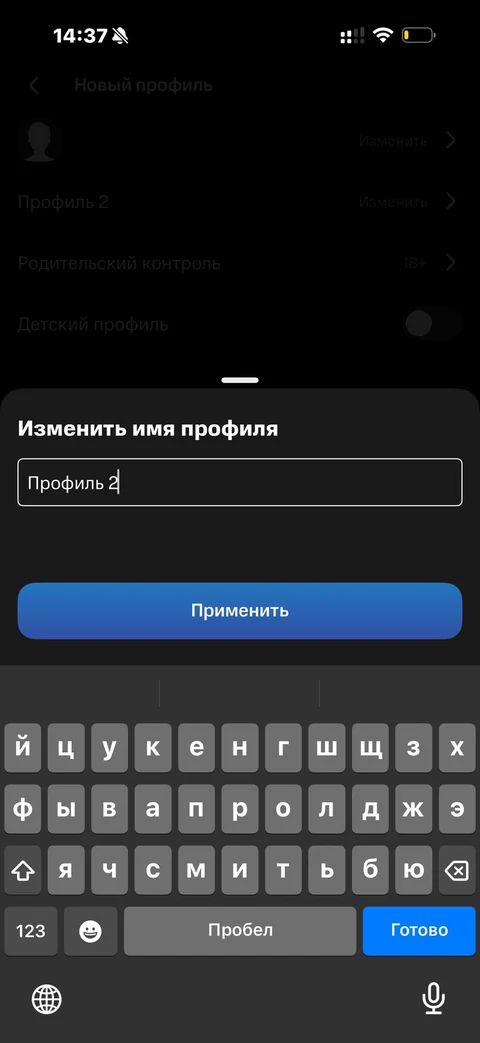Enable shift on the keyboard

tap(23, 870)
